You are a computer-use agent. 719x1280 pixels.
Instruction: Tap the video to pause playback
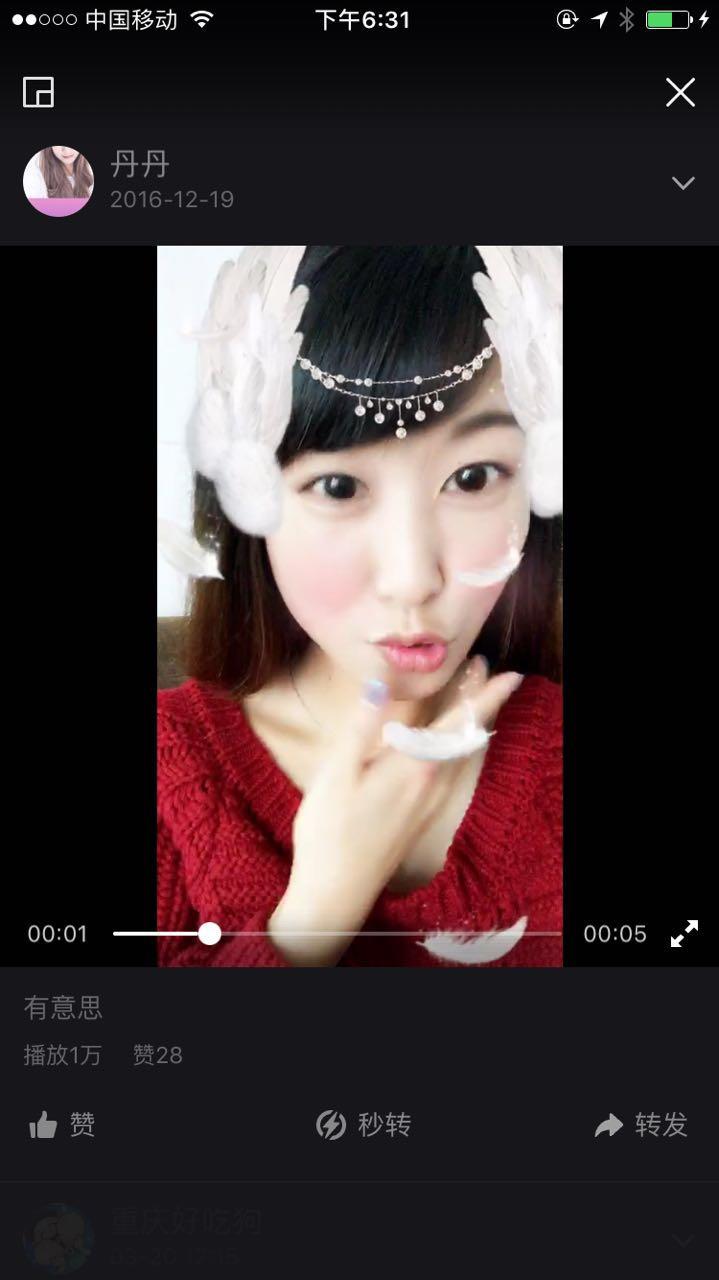pyautogui.click(x=360, y=600)
